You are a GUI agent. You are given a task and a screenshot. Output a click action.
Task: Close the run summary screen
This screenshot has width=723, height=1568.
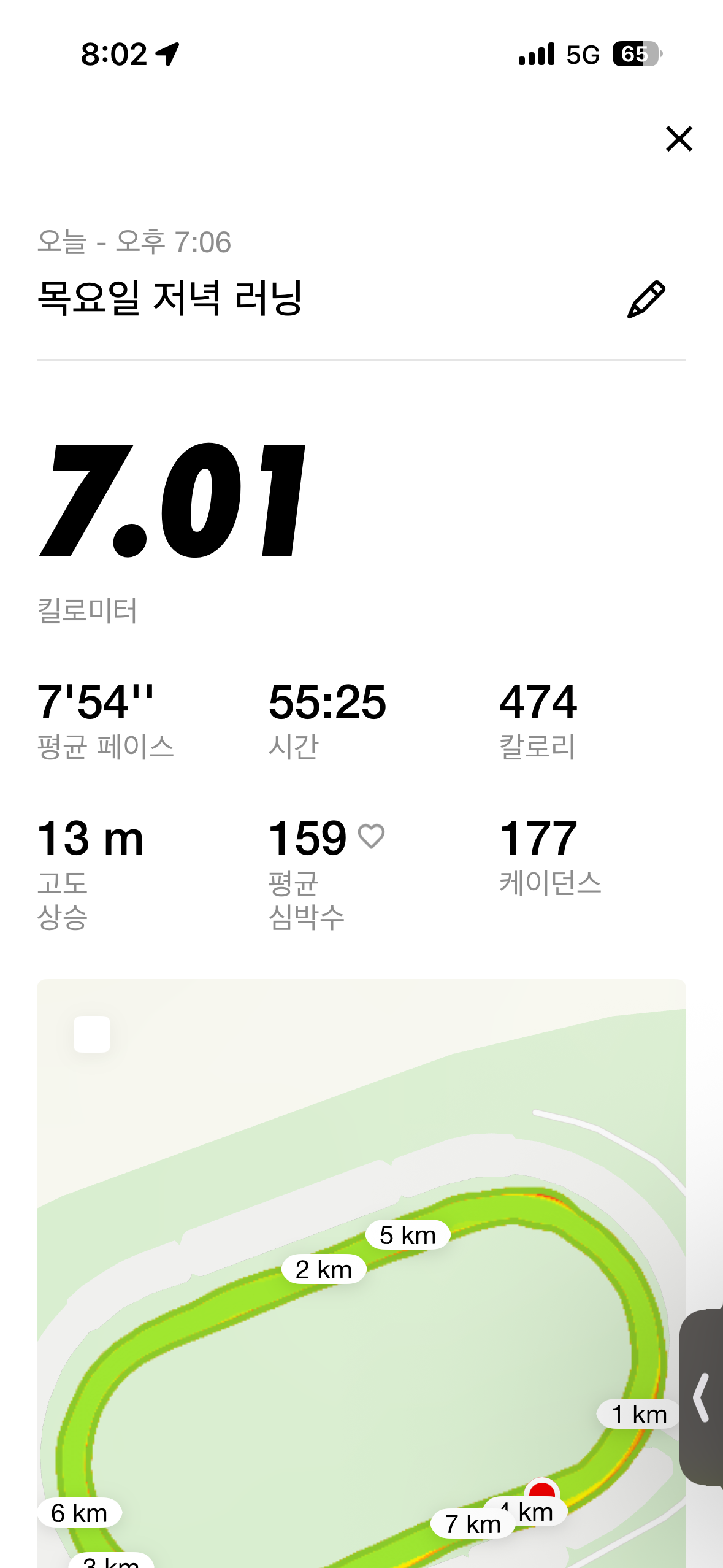679,139
